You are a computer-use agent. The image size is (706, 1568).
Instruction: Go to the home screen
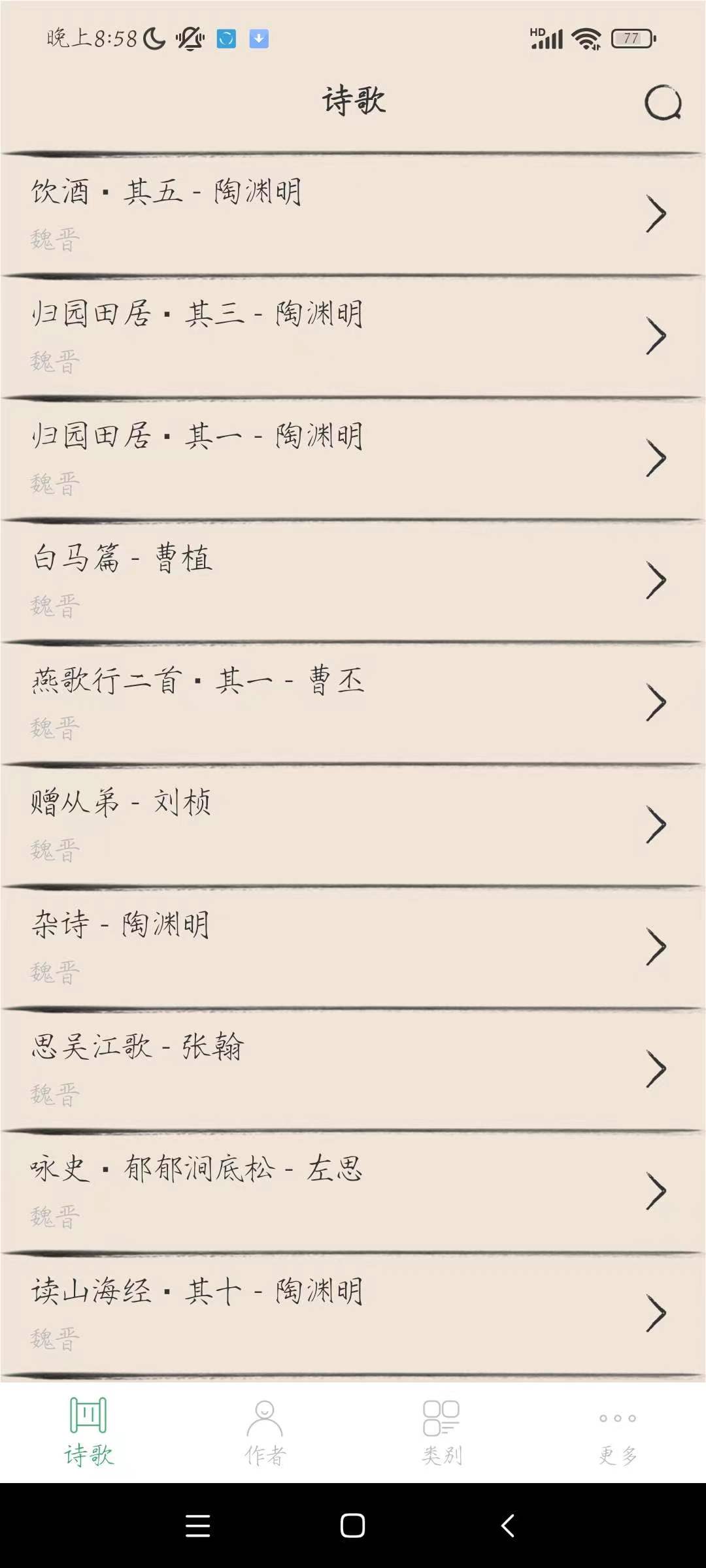(352, 1526)
